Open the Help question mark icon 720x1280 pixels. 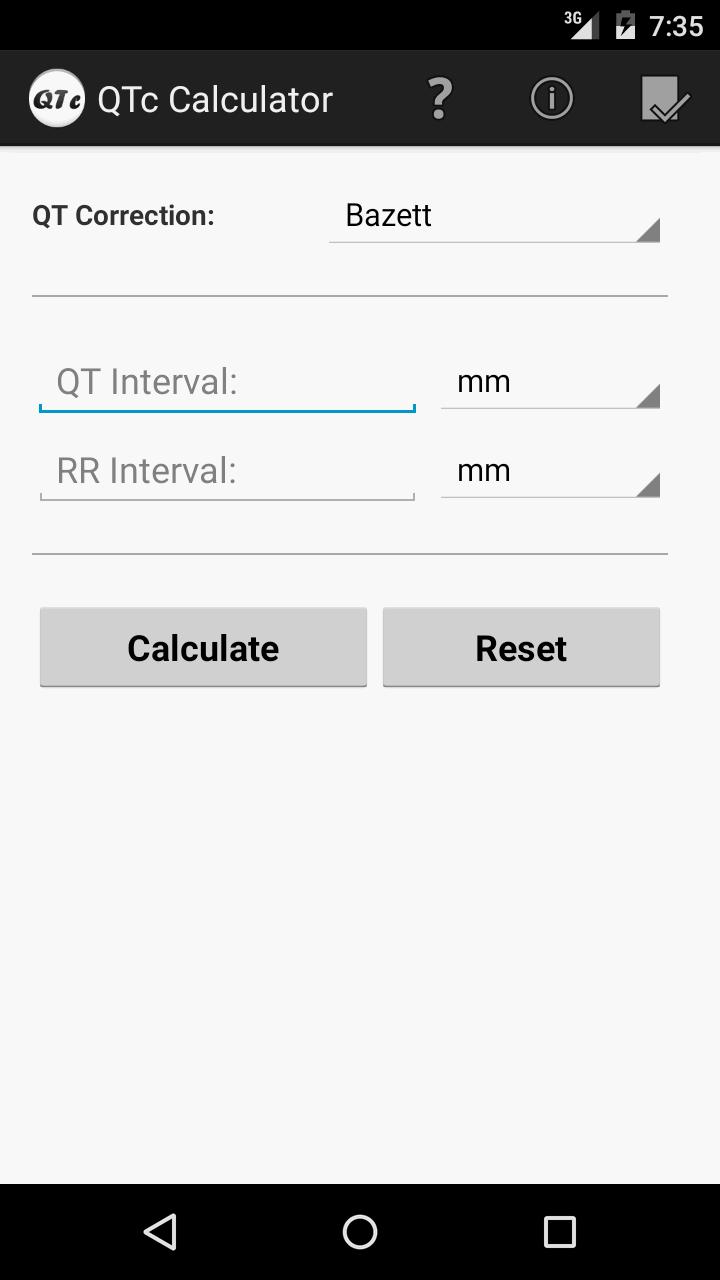(x=440, y=97)
